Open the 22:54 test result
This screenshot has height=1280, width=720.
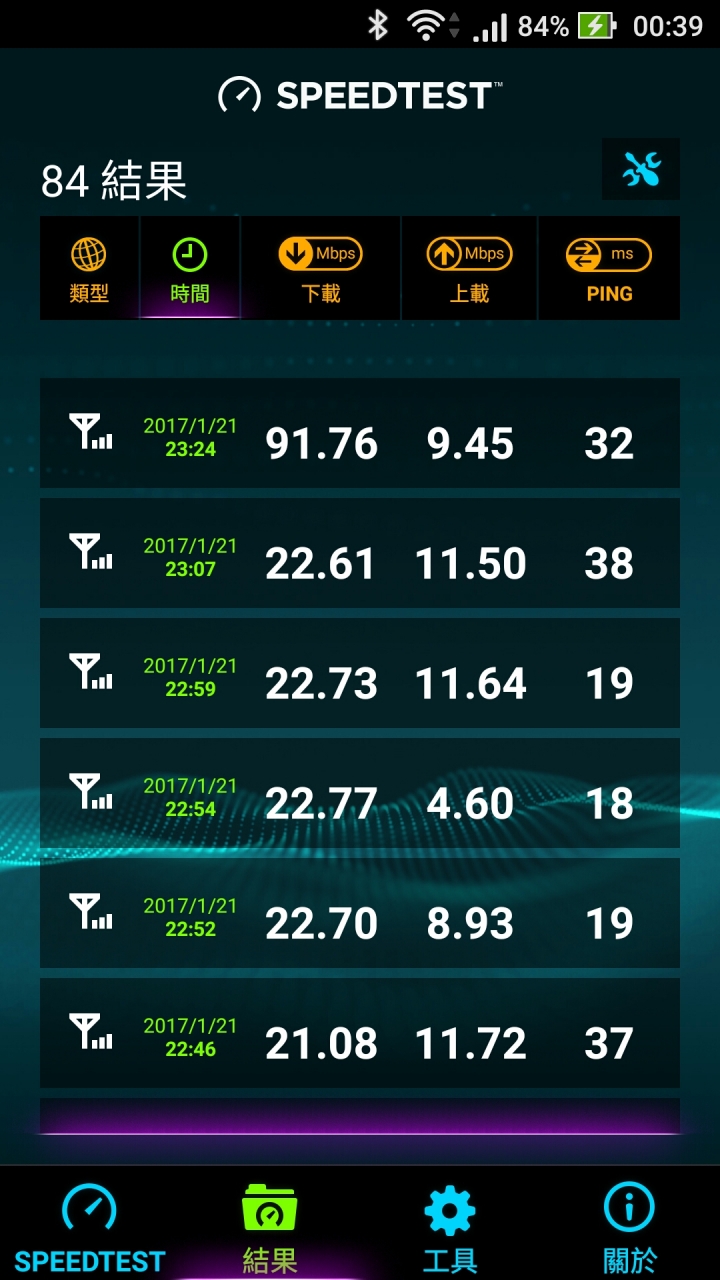pyautogui.click(x=360, y=793)
